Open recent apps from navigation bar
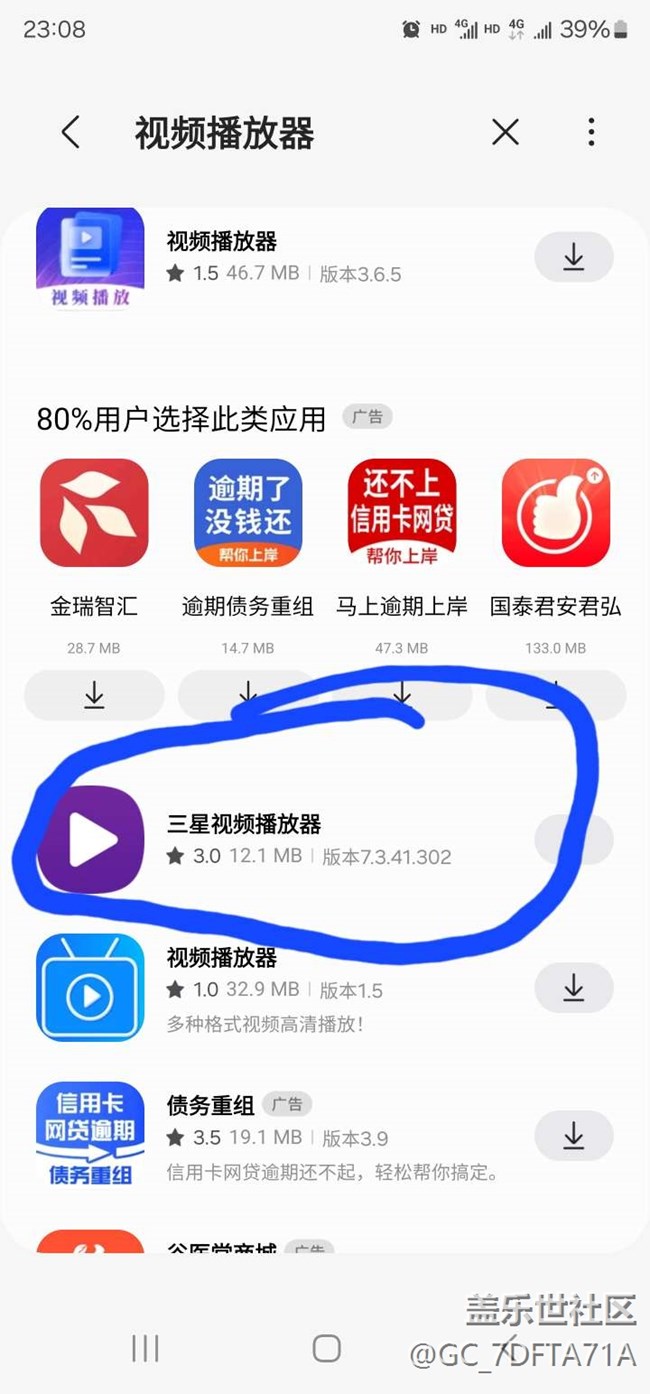 pyautogui.click(x=145, y=1348)
